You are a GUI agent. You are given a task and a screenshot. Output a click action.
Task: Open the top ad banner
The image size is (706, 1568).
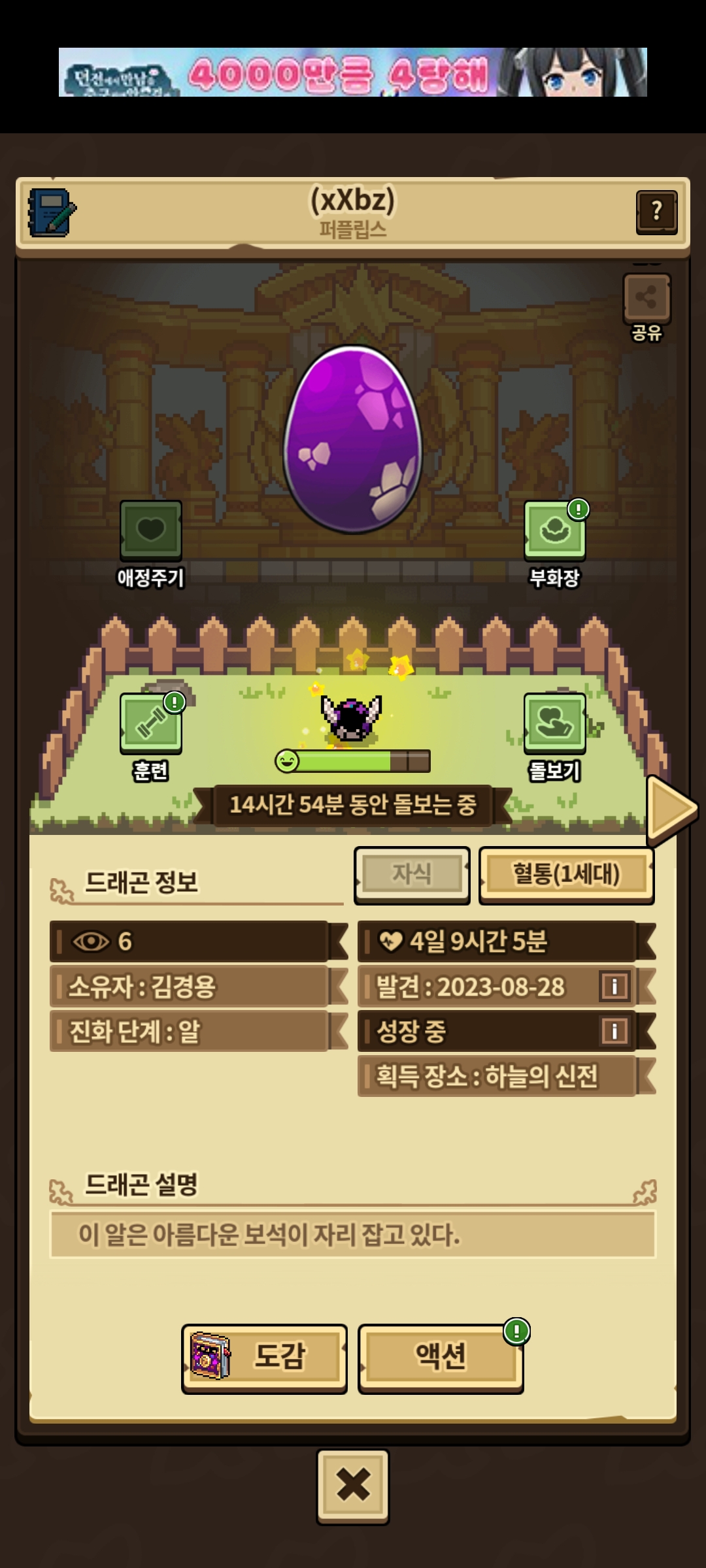coord(353,73)
